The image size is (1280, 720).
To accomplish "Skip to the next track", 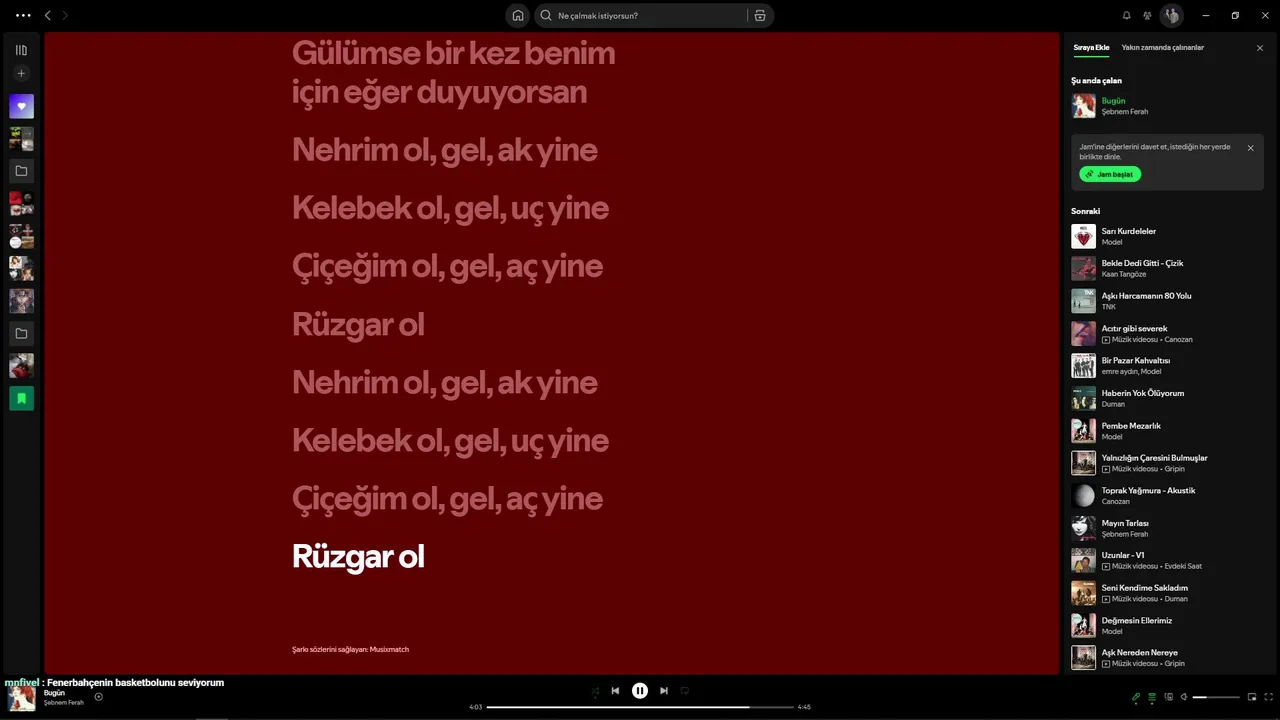I will [664, 690].
